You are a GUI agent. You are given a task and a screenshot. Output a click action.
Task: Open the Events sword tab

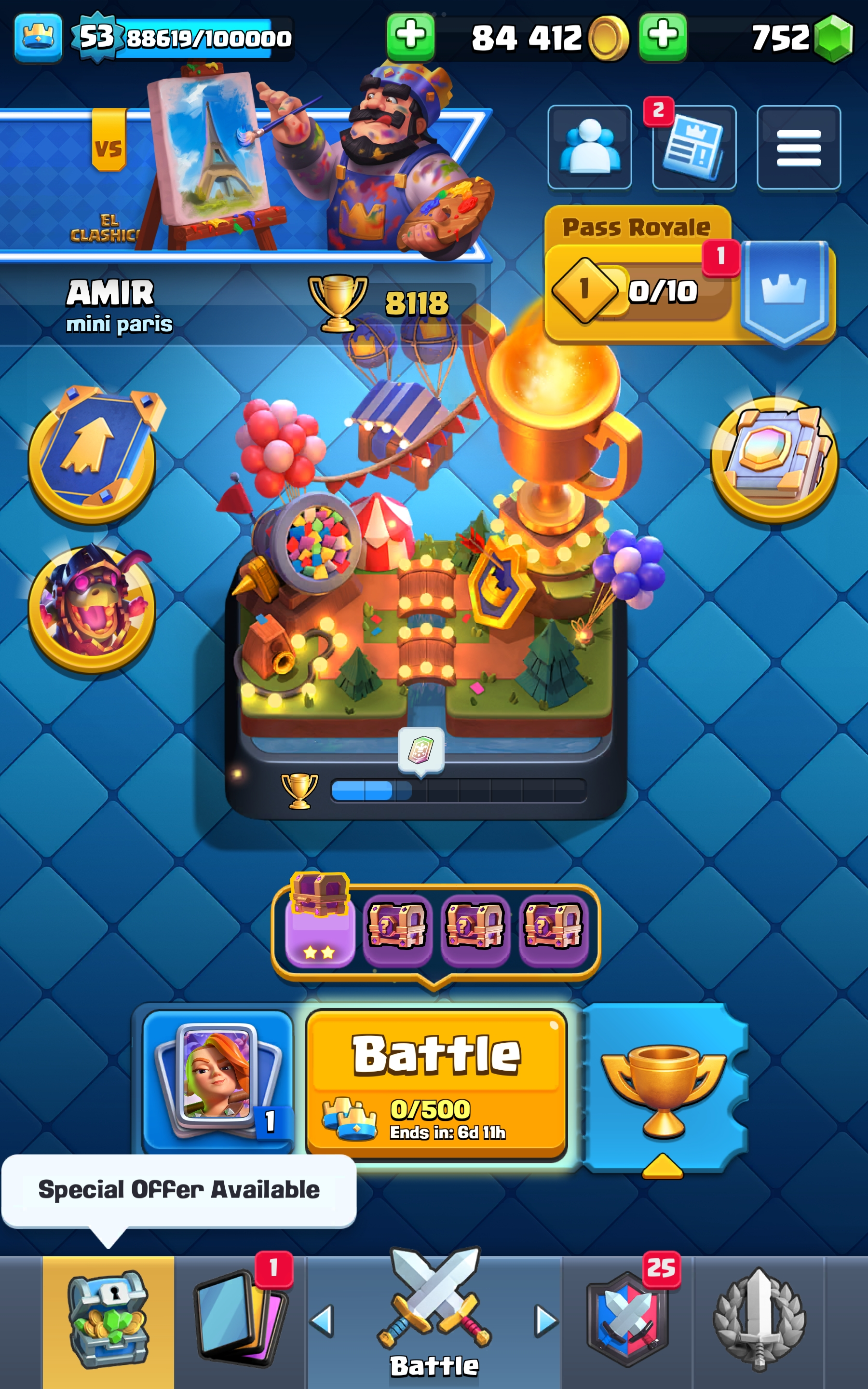pos(759,1320)
